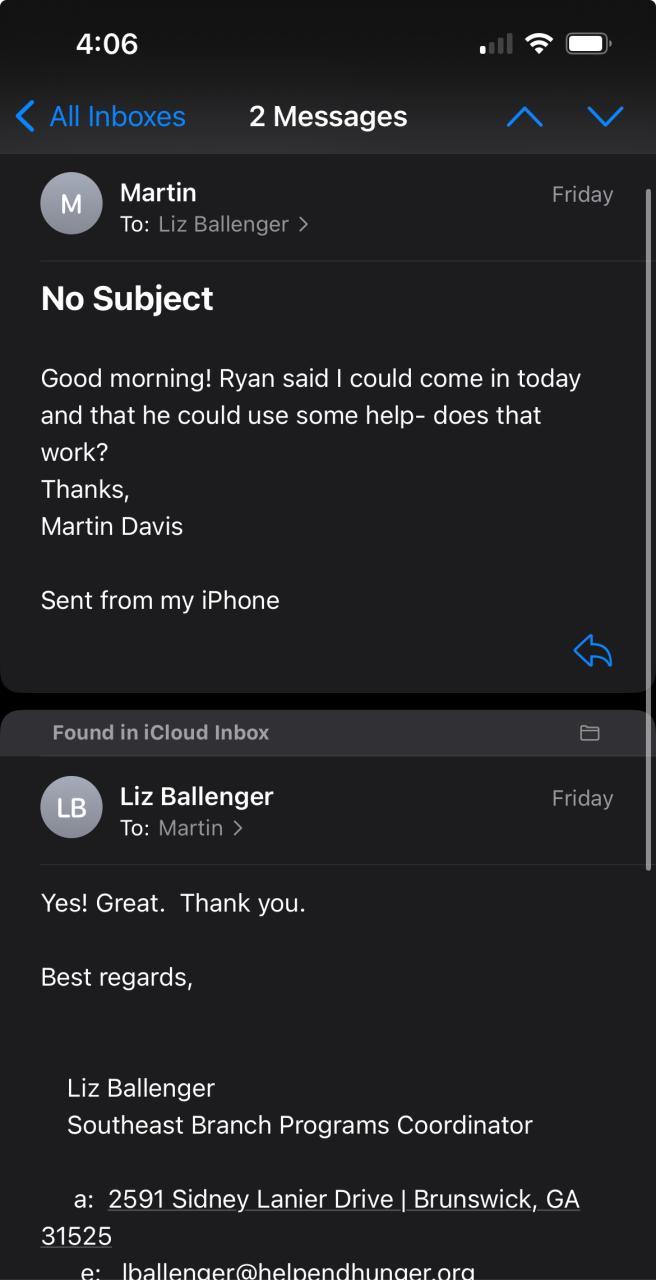Jump to the previous message with up arrow
Screen dimensions: 656x1280
point(524,117)
